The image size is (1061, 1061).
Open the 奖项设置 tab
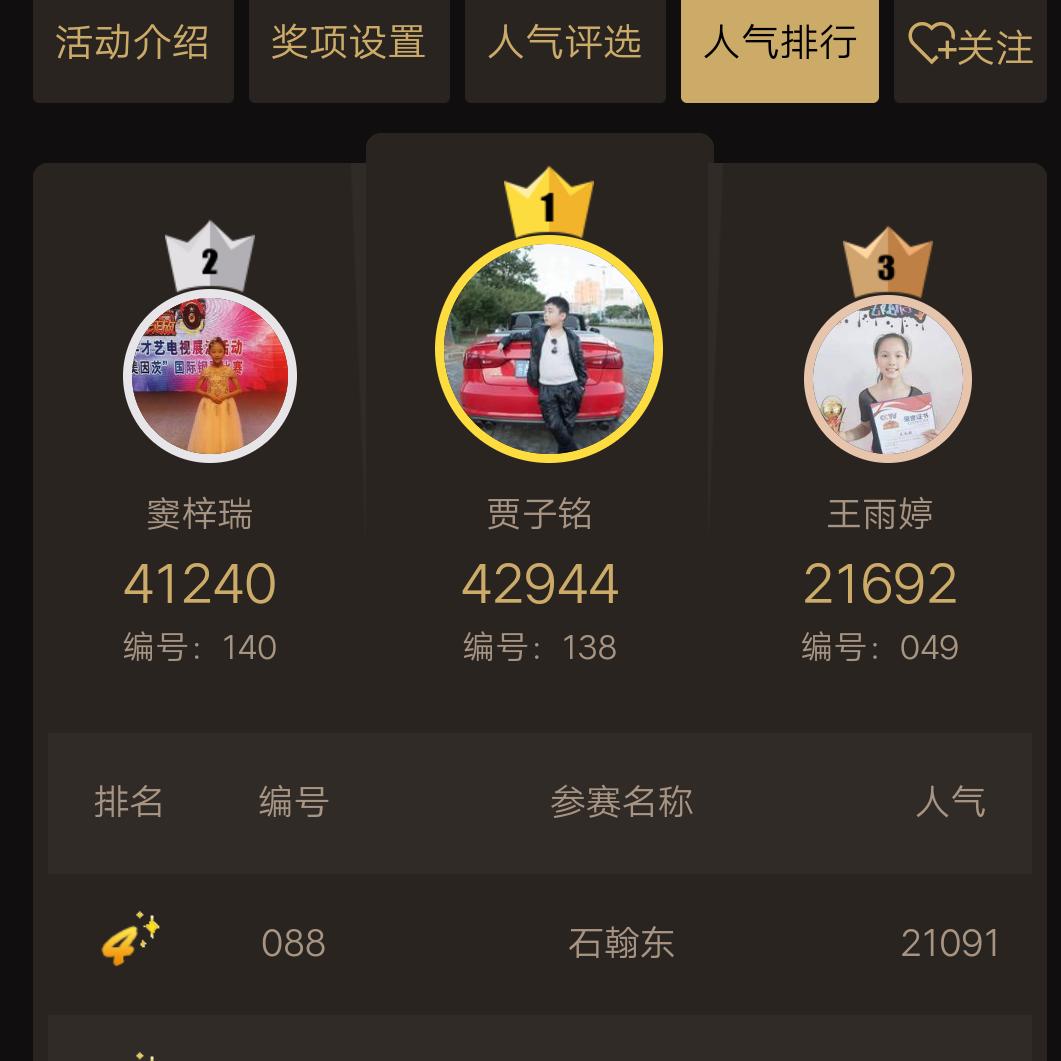click(349, 44)
